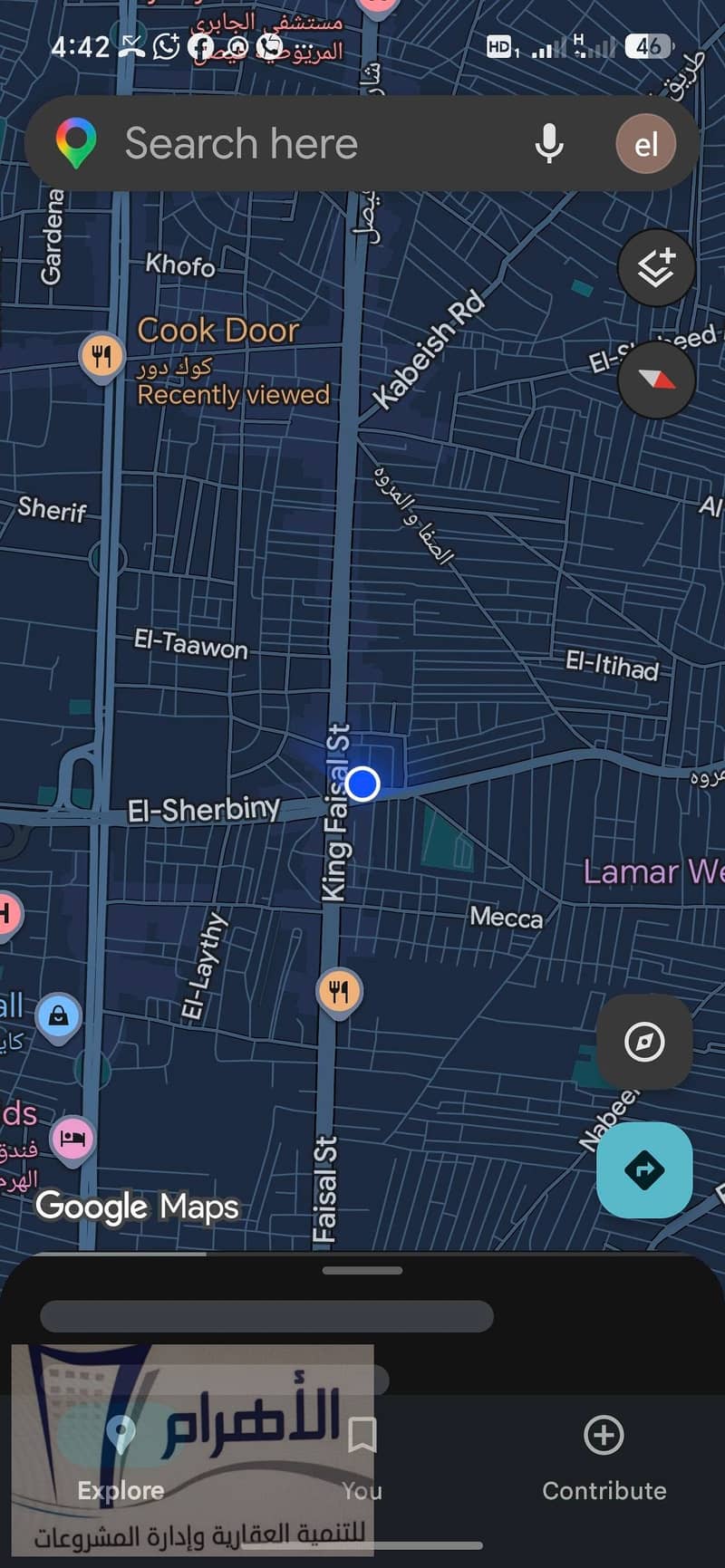
Task: Center map on my location
Action: (644, 1041)
